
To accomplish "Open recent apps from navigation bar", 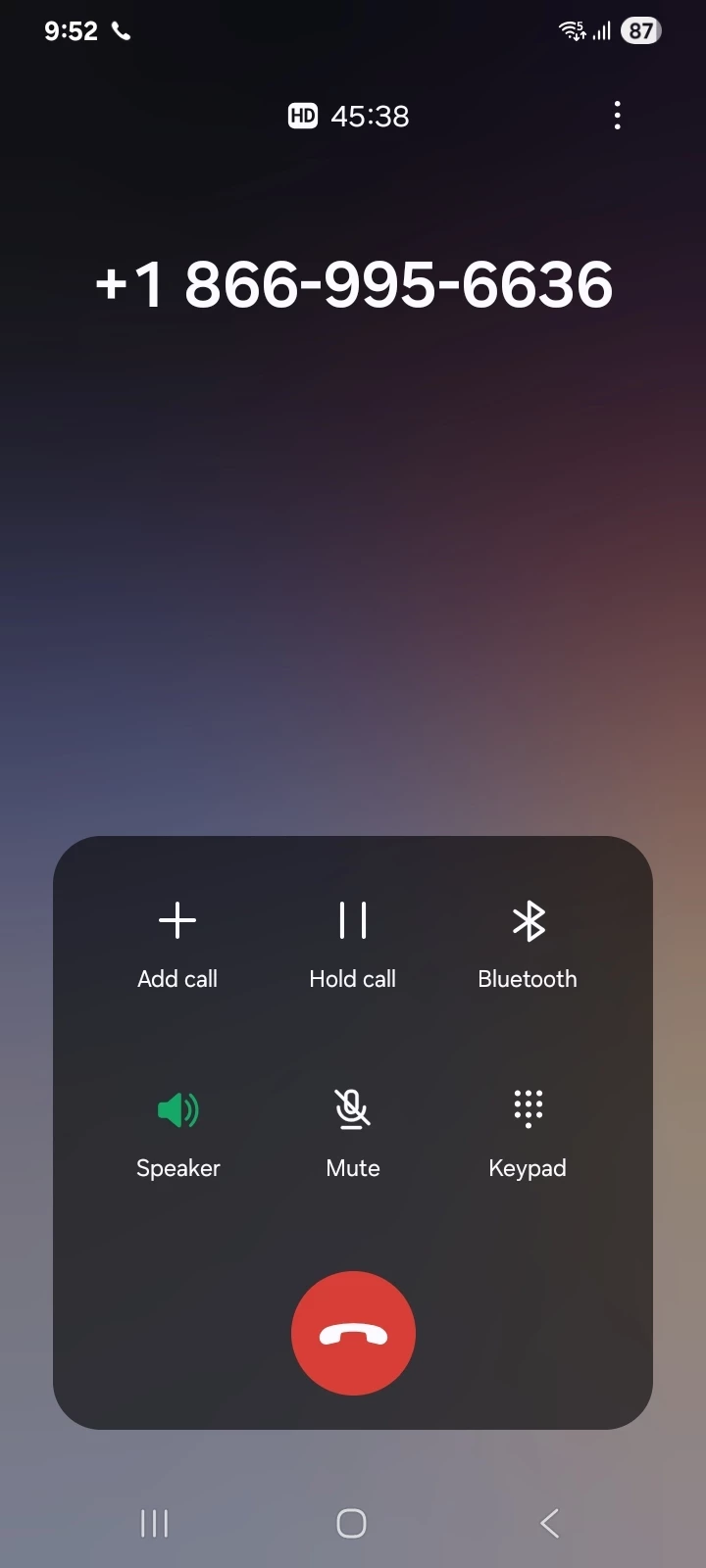I will click(x=155, y=1523).
